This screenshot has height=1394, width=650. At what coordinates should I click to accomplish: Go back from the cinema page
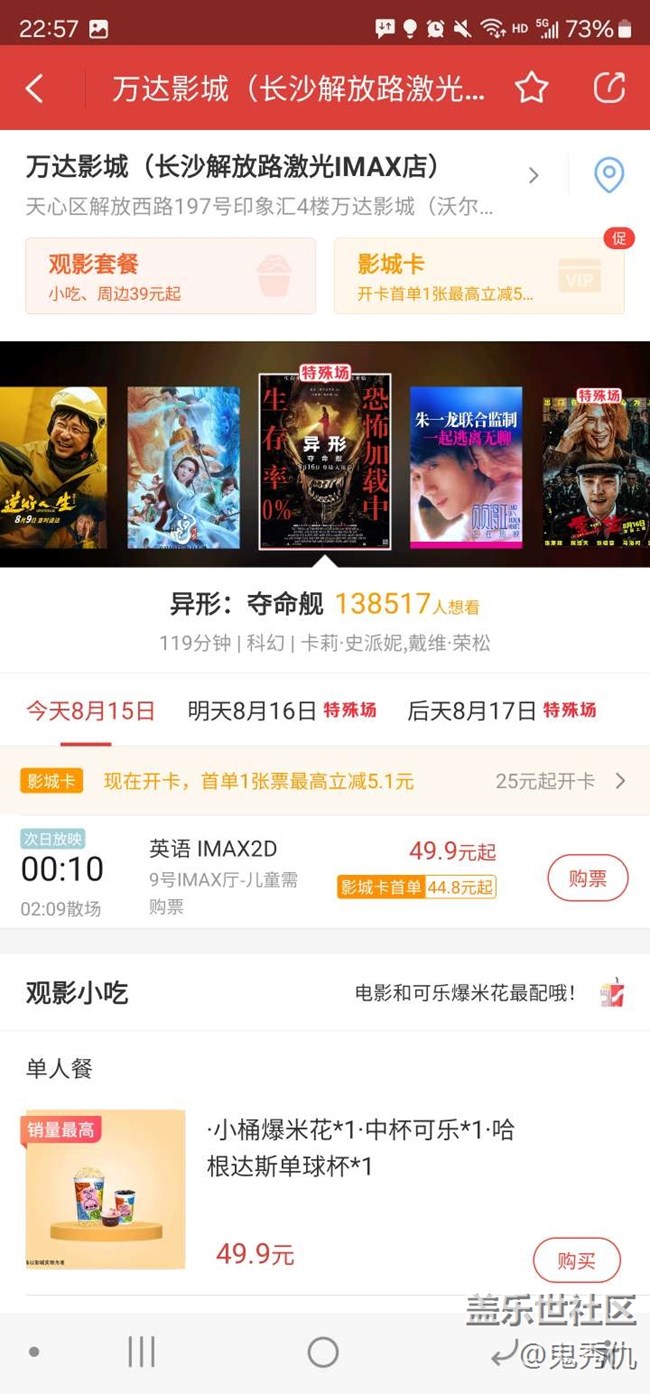(35, 89)
